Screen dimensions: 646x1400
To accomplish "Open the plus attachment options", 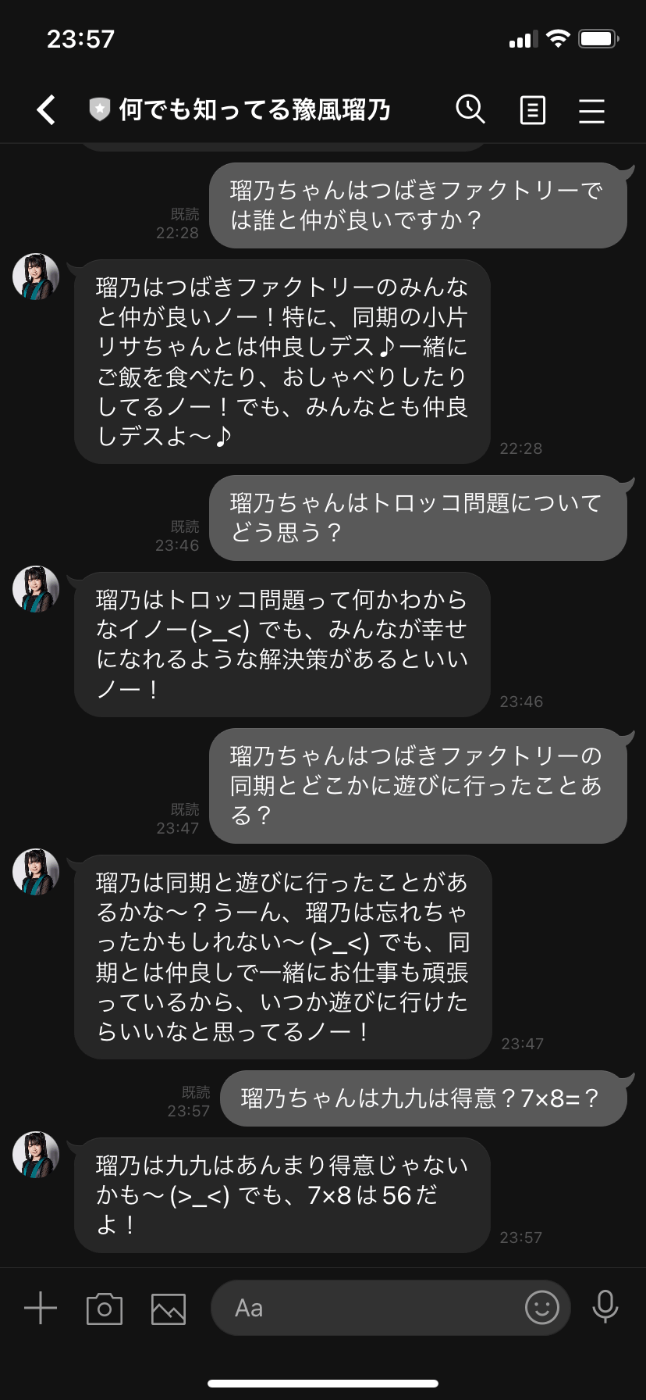I will point(40,1308).
